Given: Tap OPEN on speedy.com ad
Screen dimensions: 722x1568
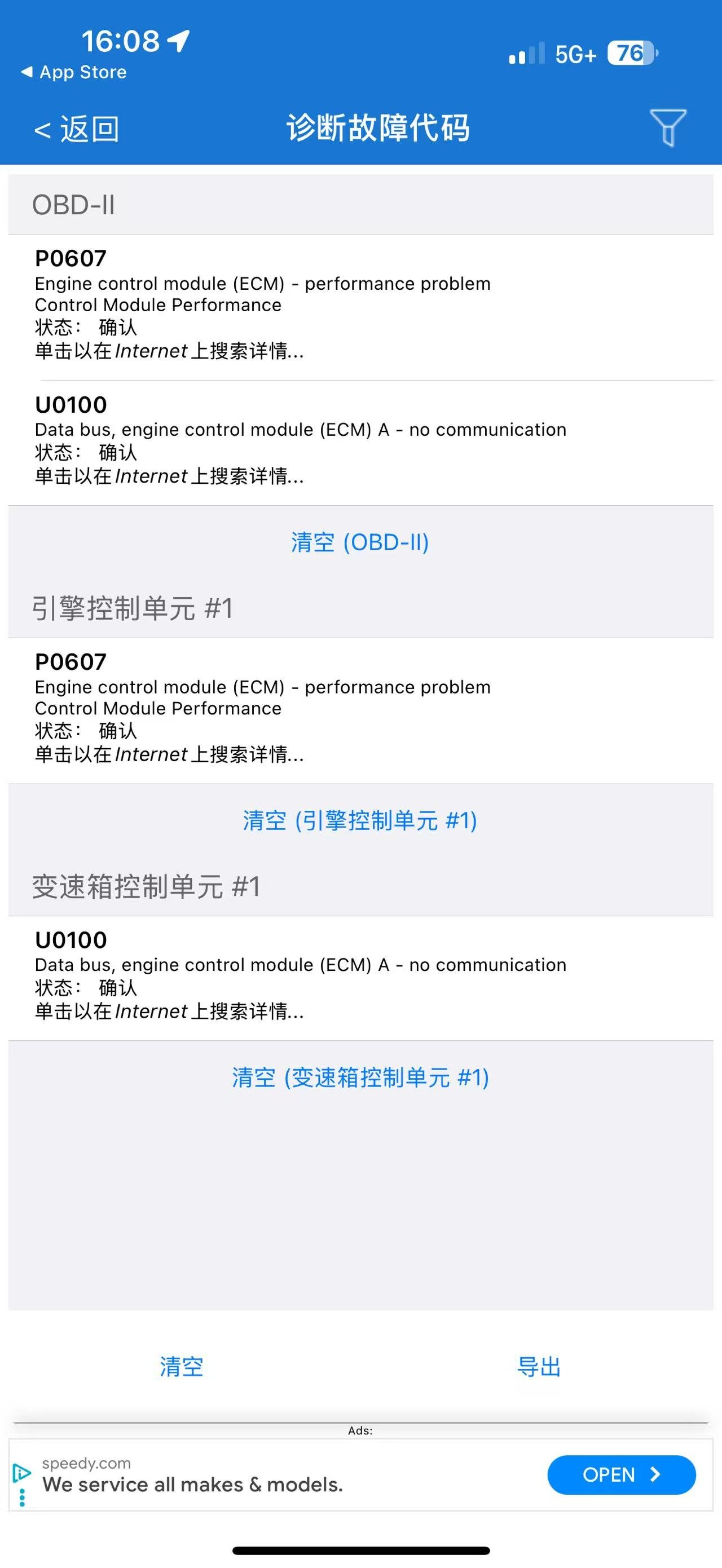Looking at the screenshot, I should coord(622,1474).
